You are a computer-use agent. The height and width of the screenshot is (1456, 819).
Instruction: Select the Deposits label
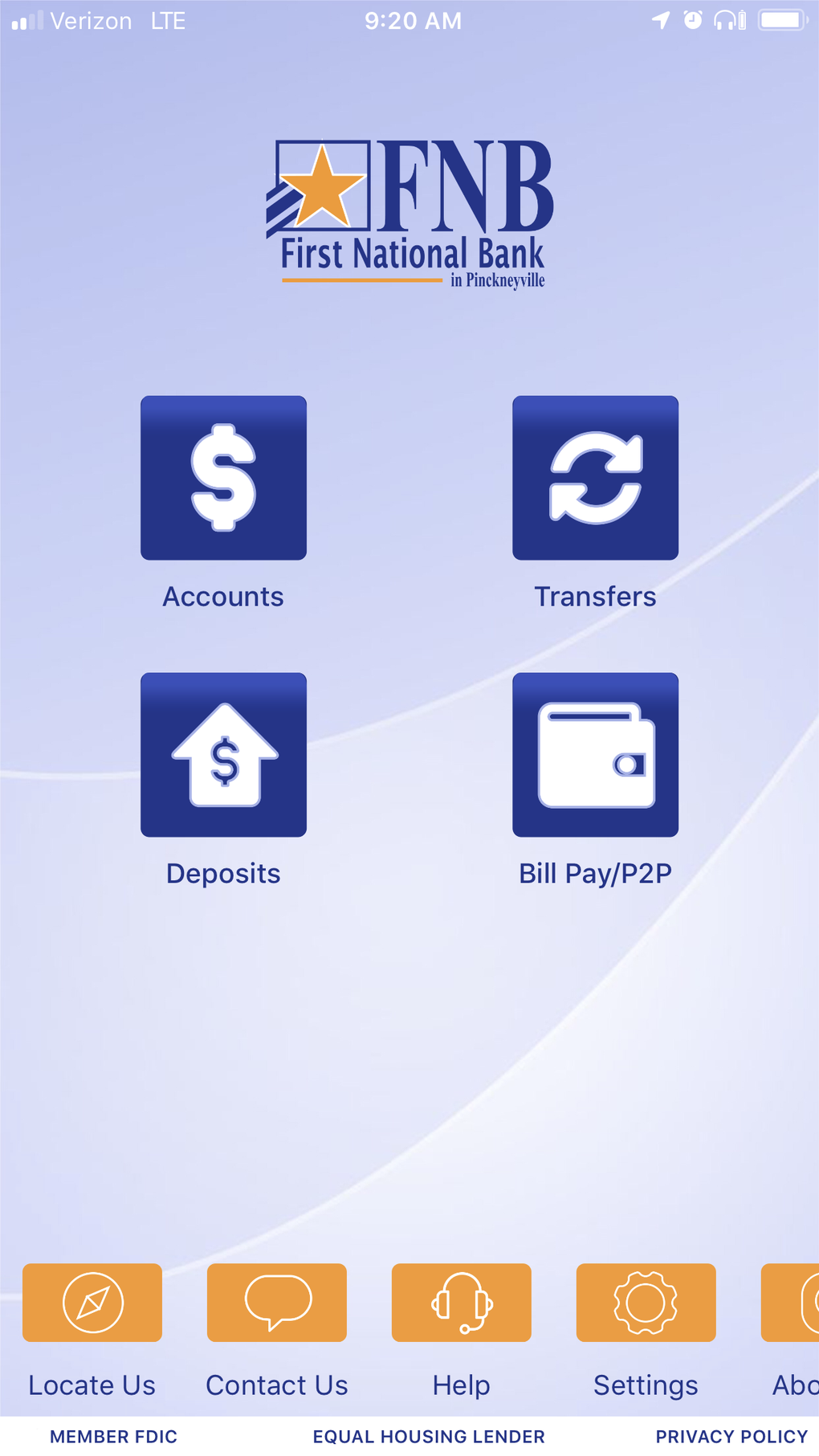(223, 873)
